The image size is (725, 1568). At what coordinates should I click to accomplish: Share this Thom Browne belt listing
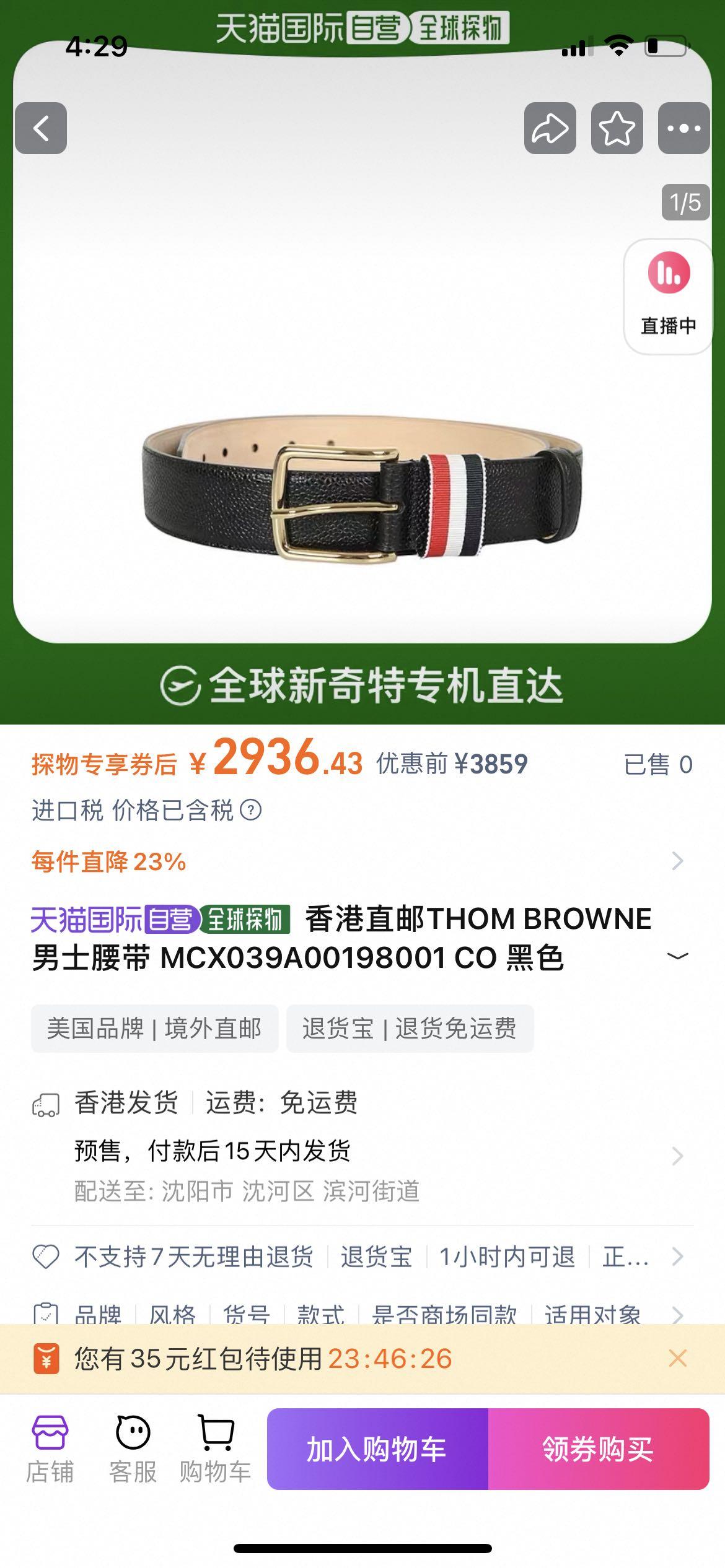550,128
